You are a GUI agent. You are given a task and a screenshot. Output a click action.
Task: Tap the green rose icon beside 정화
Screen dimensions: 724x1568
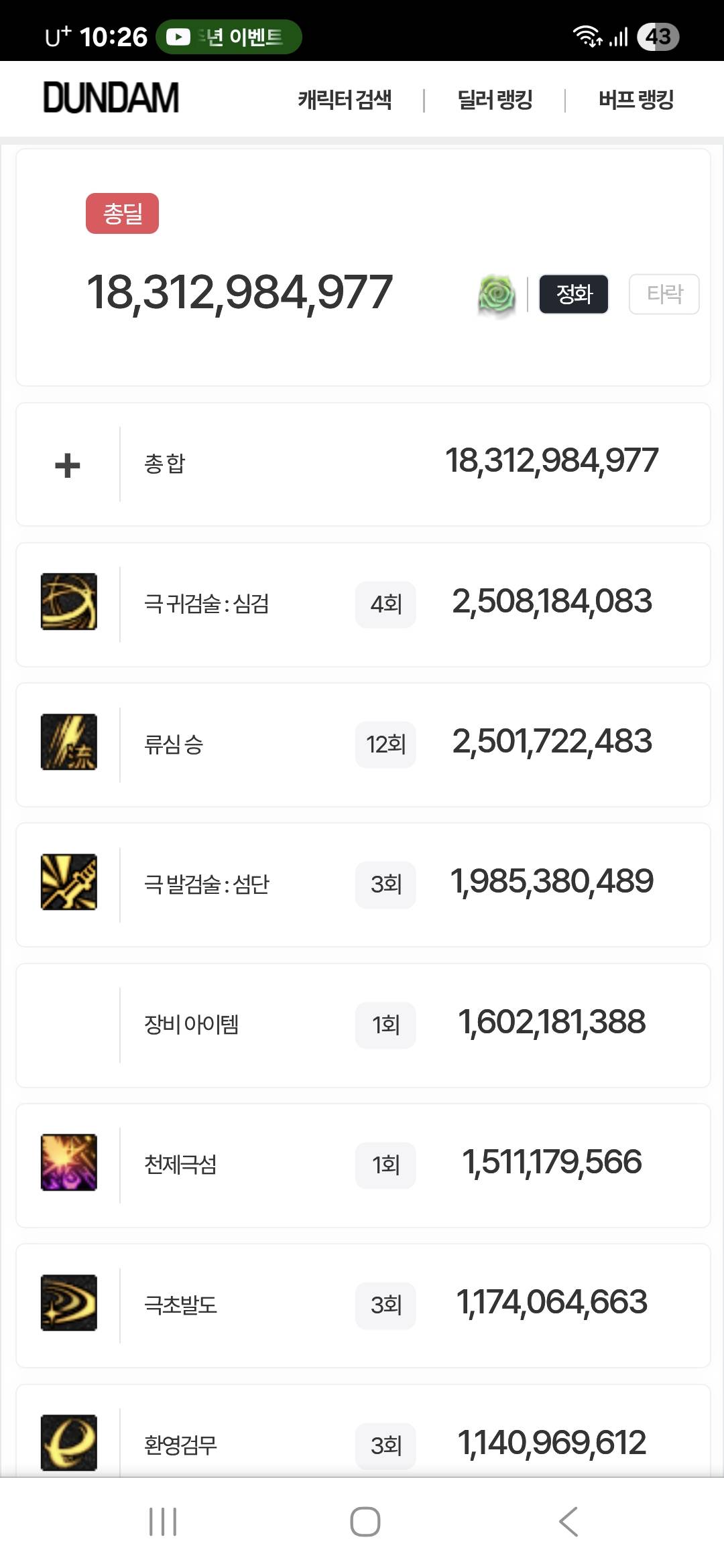497,295
